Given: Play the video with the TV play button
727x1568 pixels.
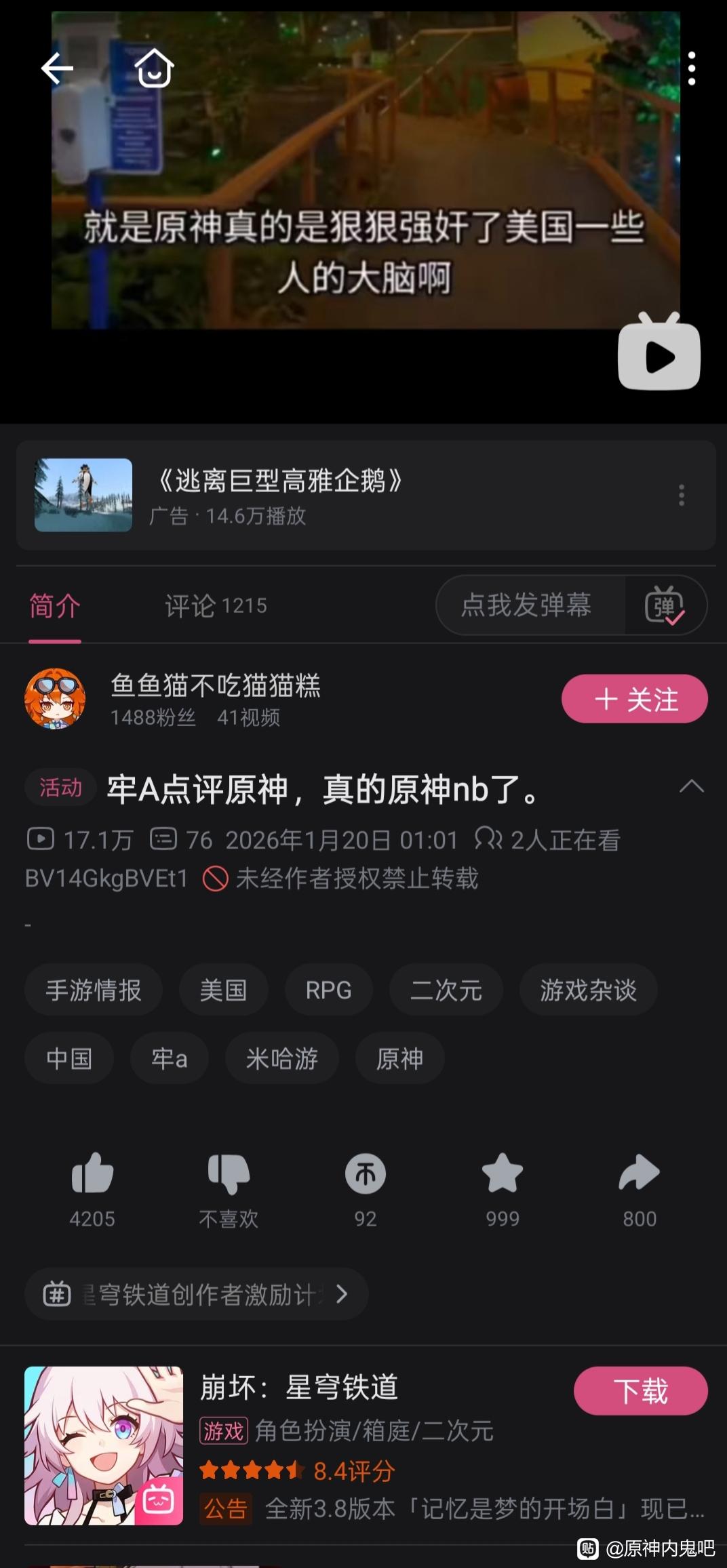Looking at the screenshot, I should pyautogui.click(x=659, y=354).
